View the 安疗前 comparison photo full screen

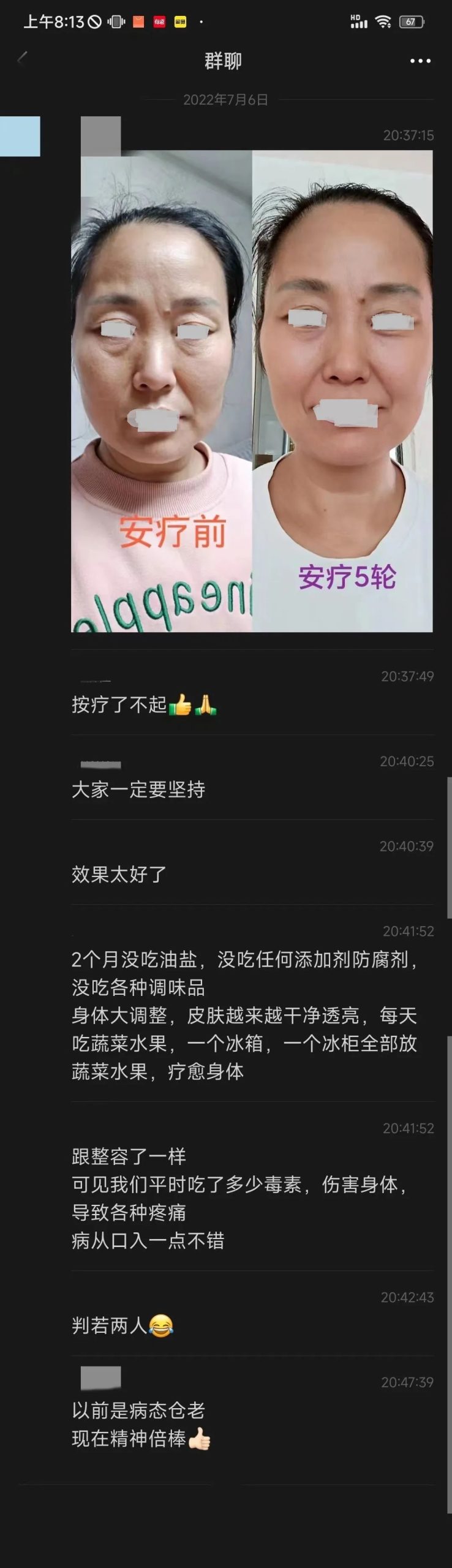coord(252,391)
